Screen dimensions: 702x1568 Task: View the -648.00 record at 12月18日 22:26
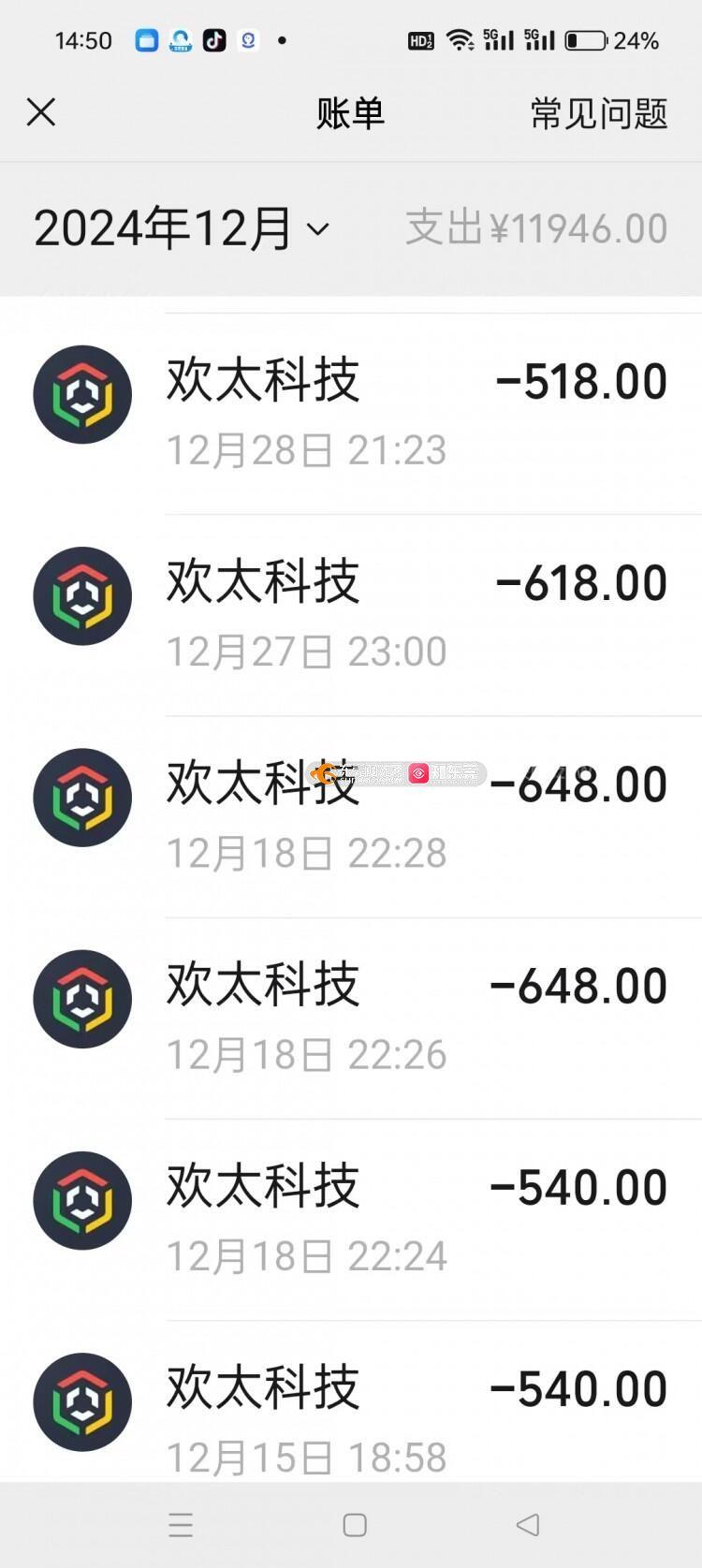click(x=351, y=1018)
